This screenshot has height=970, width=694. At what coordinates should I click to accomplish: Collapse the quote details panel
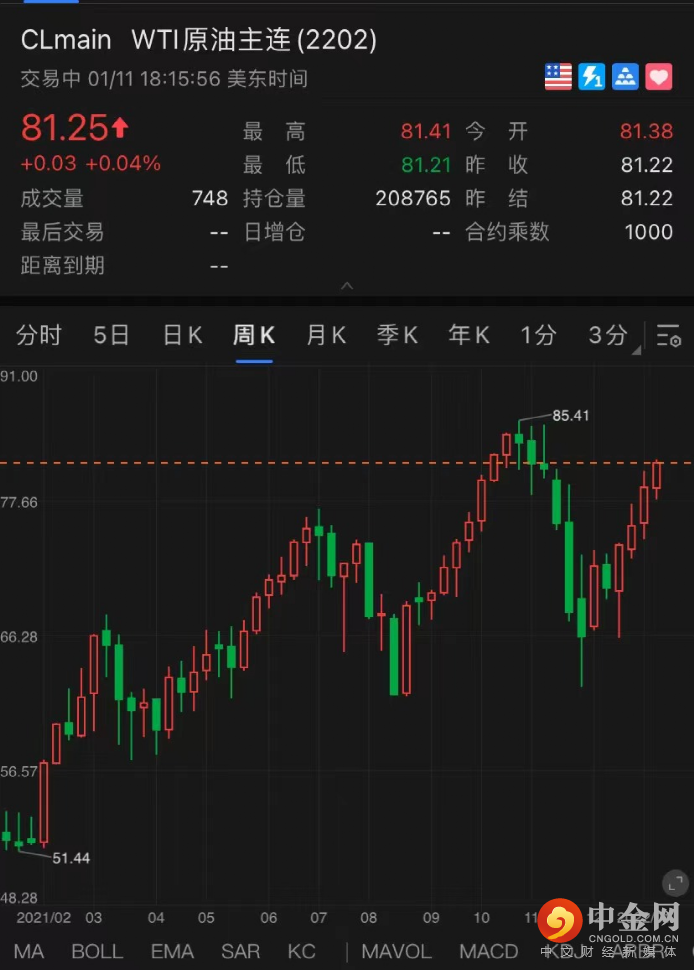click(347, 286)
